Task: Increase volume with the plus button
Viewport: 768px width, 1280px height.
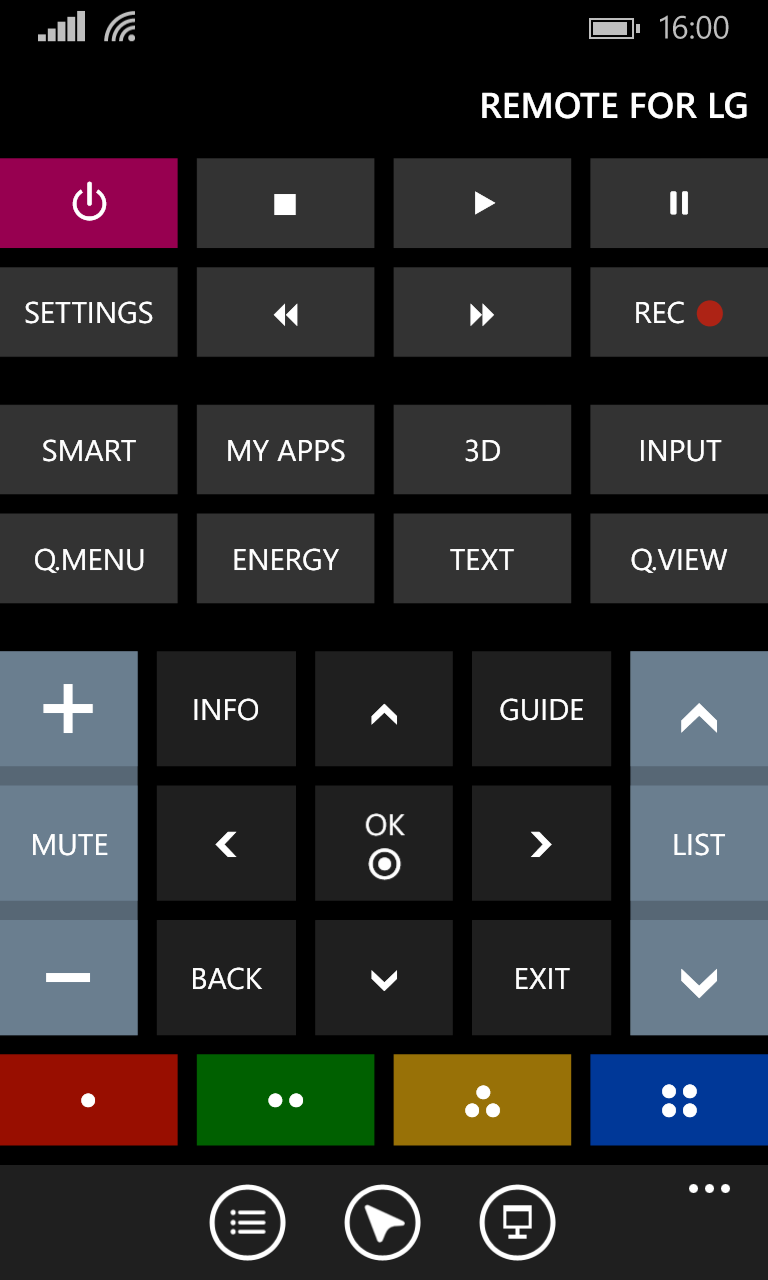Action: click(68, 709)
